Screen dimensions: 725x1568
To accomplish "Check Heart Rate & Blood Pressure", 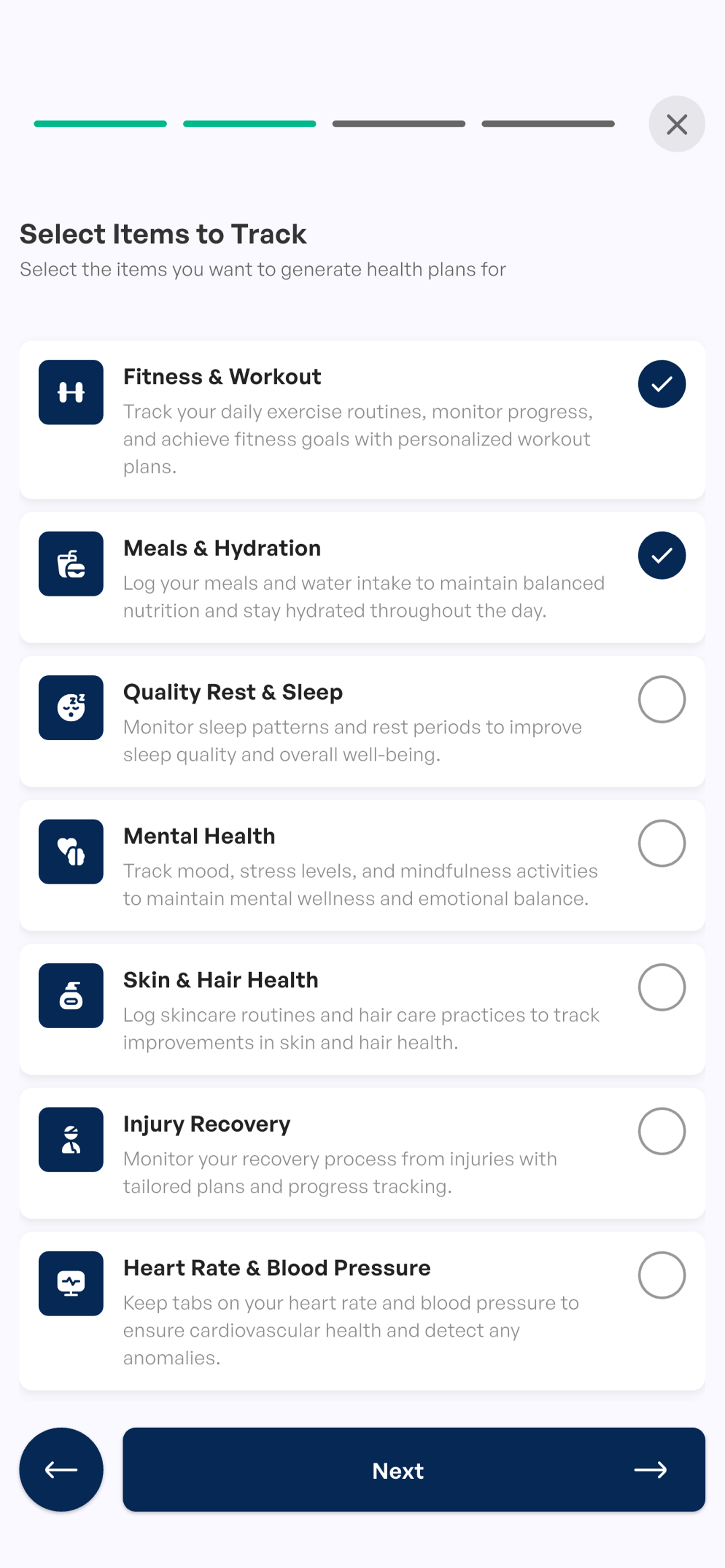I will pos(662,1275).
